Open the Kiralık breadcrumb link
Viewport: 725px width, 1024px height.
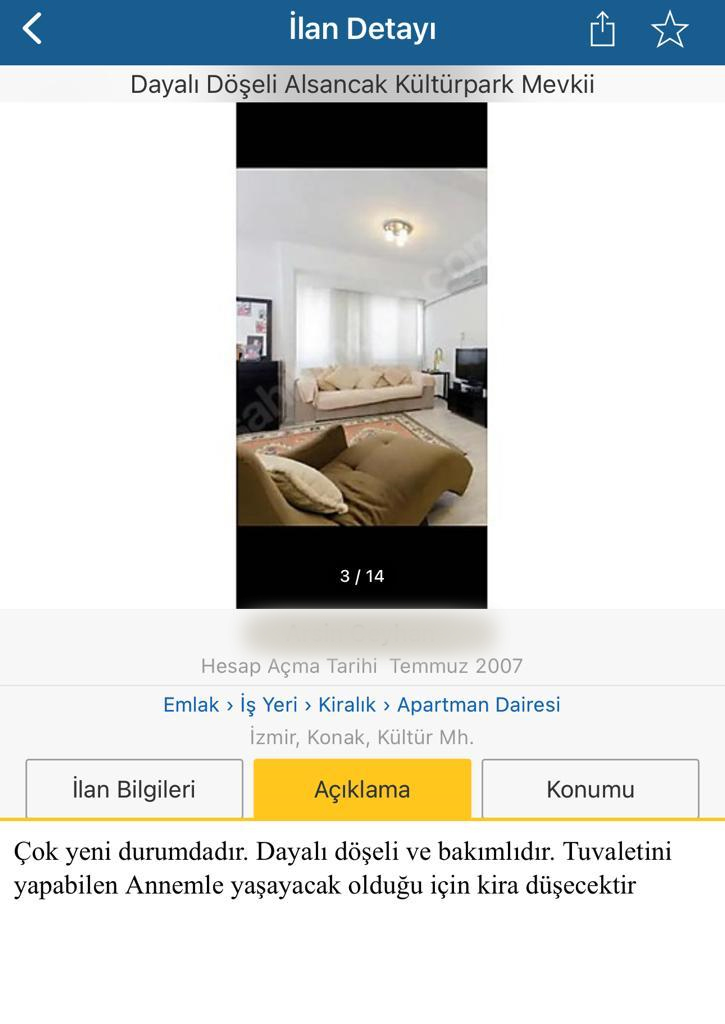(x=347, y=704)
